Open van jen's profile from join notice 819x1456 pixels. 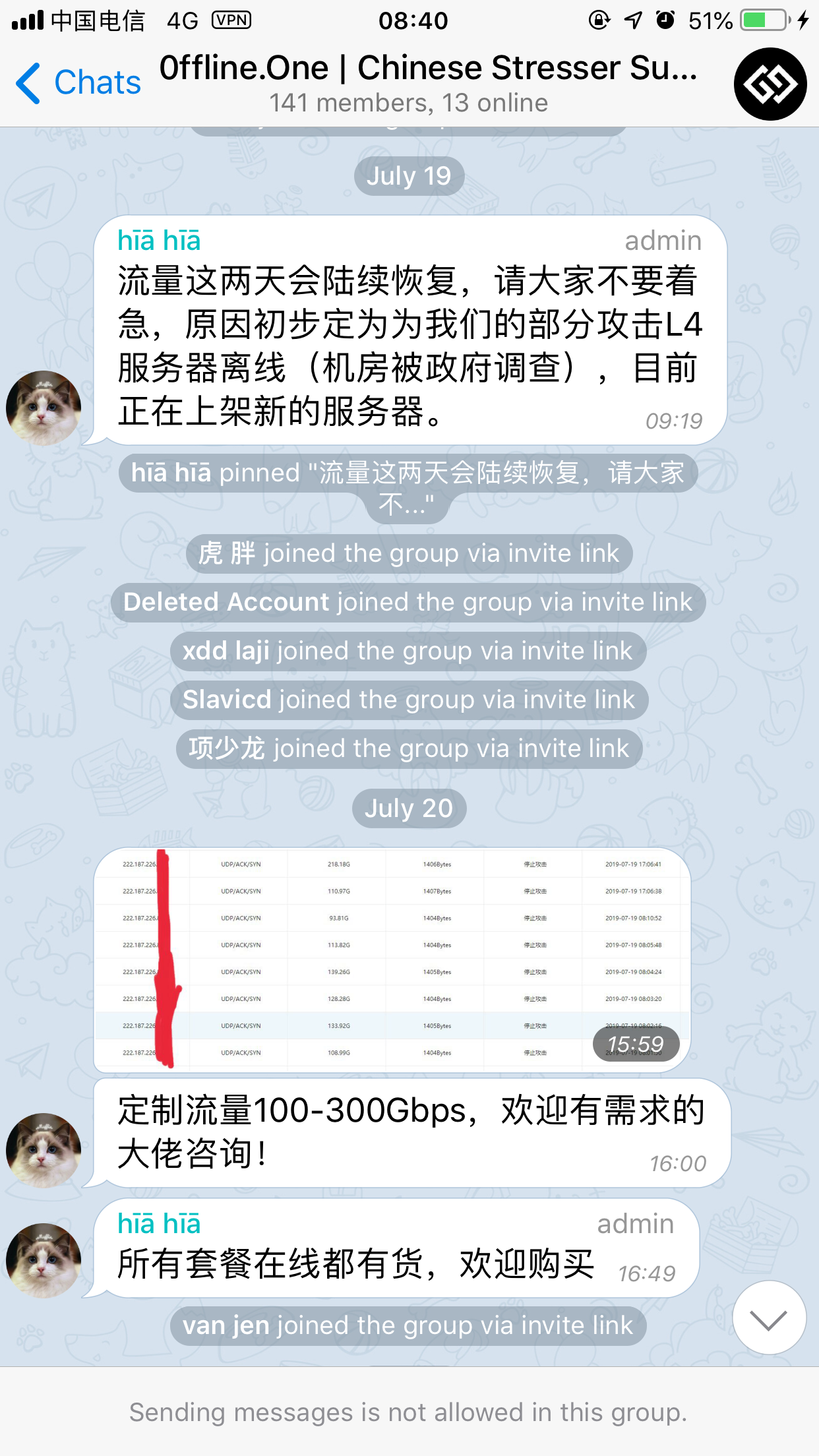(226, 1325)
